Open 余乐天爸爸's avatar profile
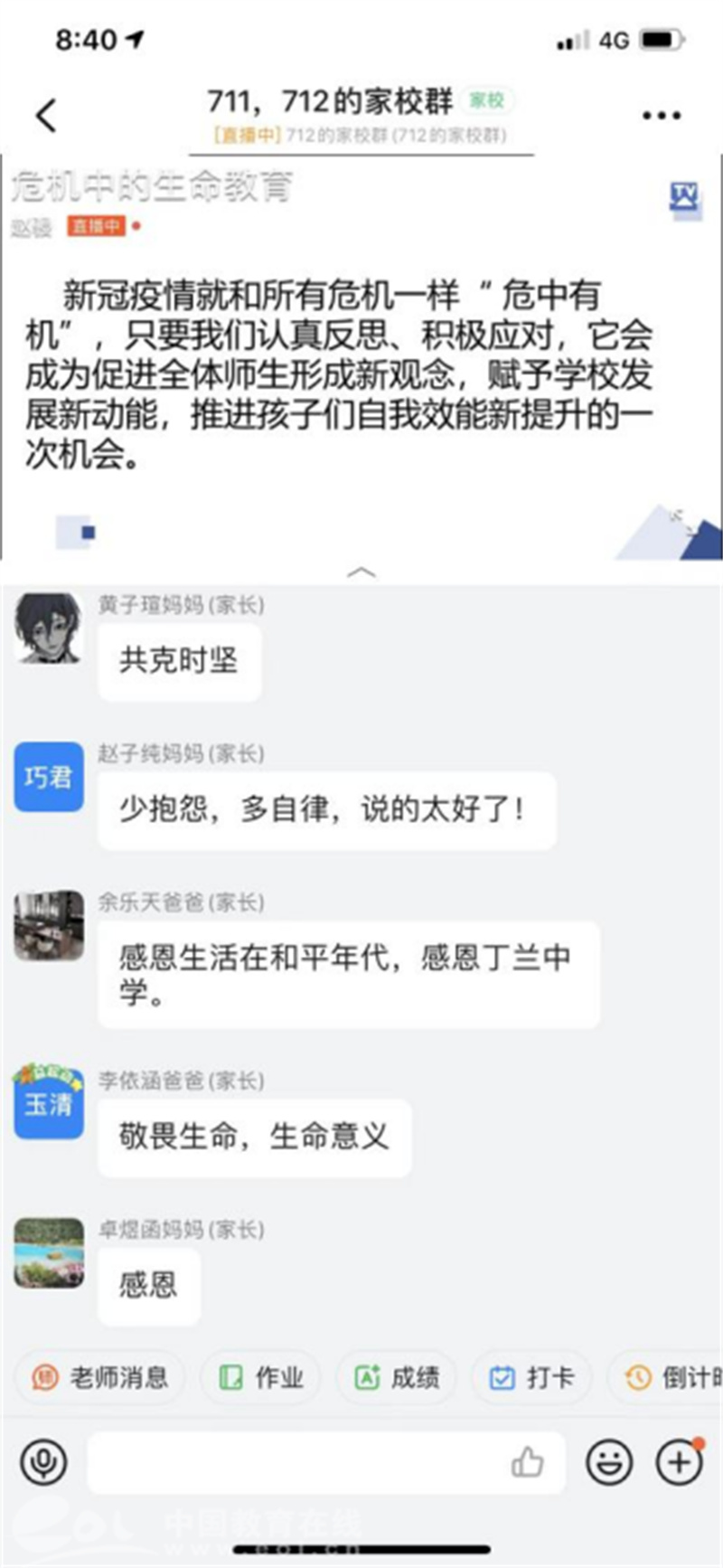 pos(49,925)
